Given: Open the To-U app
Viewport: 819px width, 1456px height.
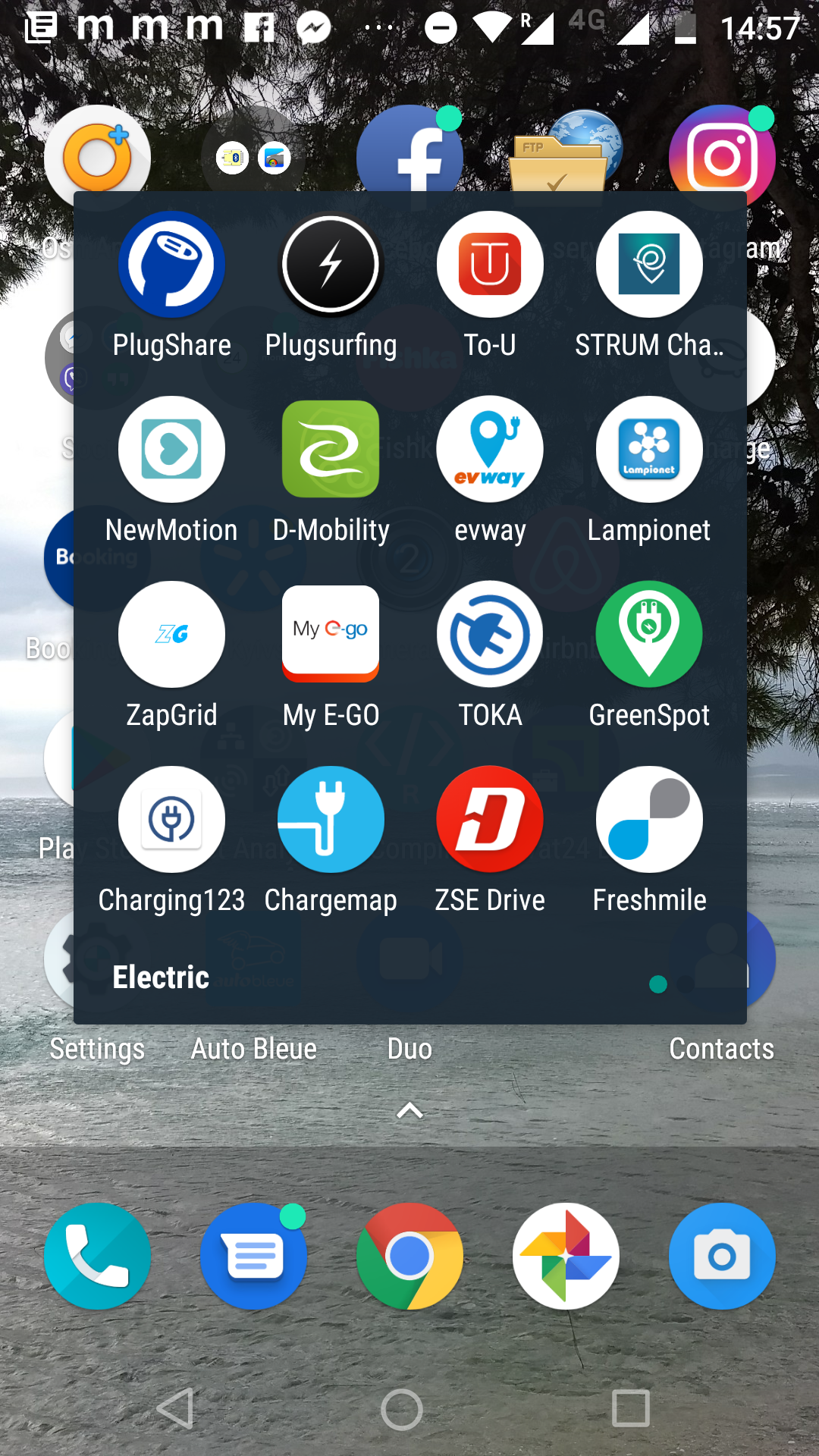Looking at the screenshot, I should pyautogui.click(x=490, y=265).
